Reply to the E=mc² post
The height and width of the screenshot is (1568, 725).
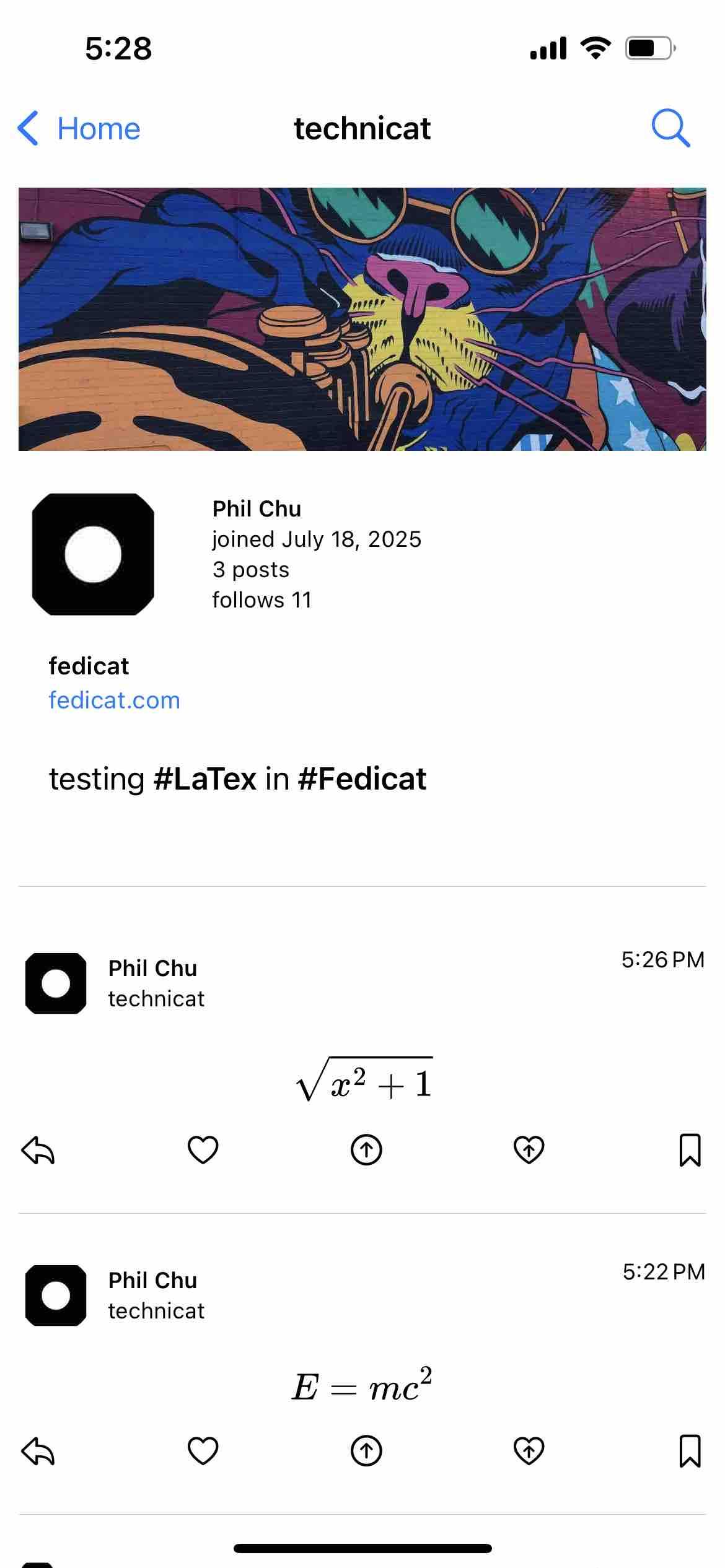[x=38, y=1449]
